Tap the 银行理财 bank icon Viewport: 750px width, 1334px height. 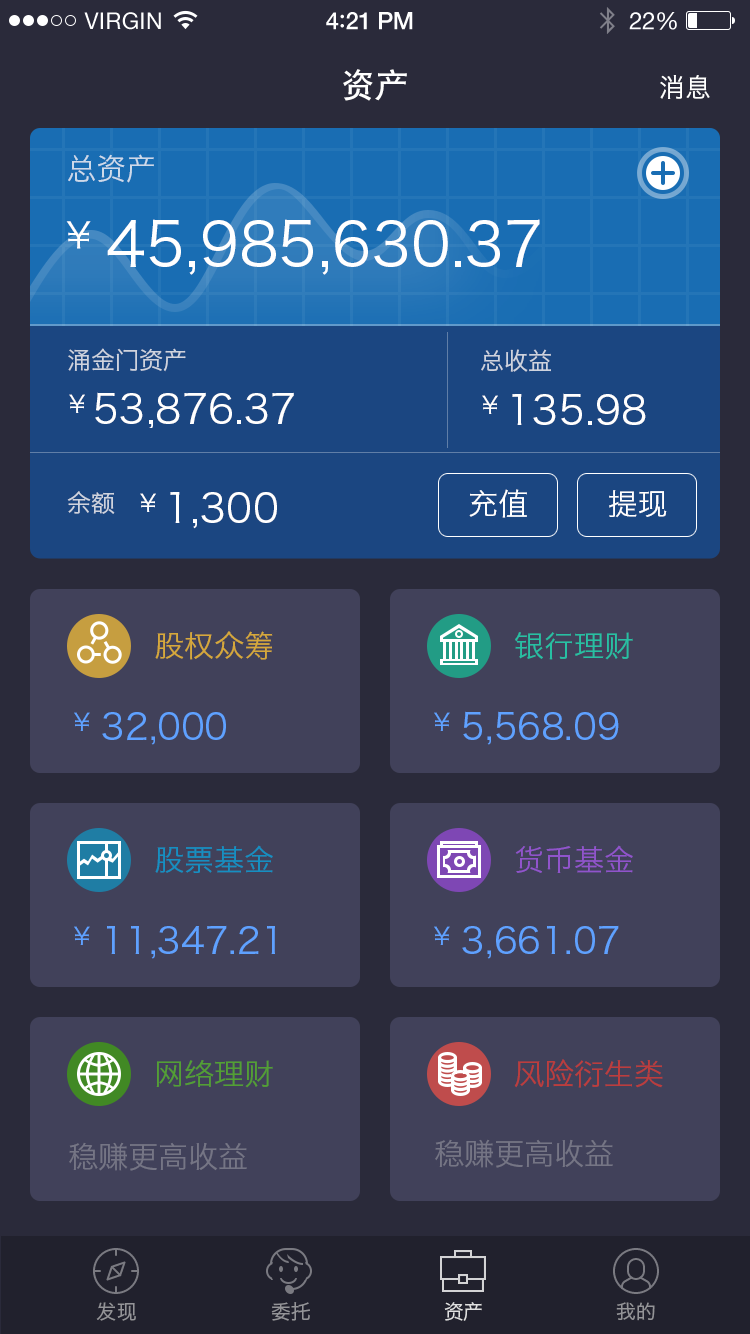(458, 645)
